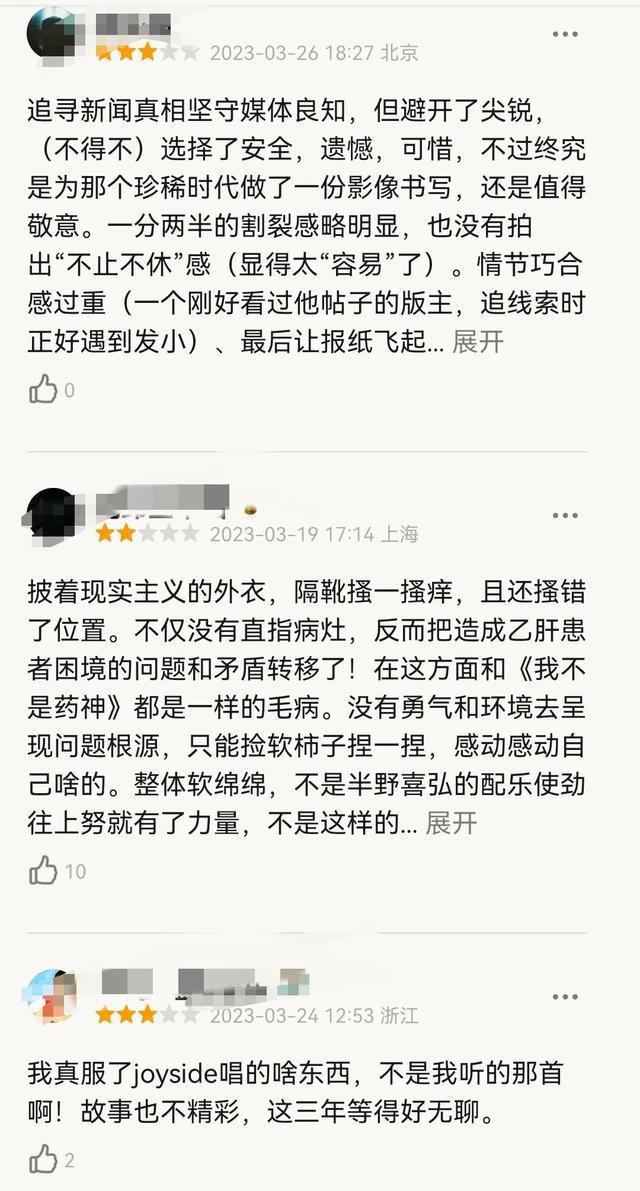Like the Shanghai review with 10 likes
This screenshot has width=640, height=1191.
(43, 870)
